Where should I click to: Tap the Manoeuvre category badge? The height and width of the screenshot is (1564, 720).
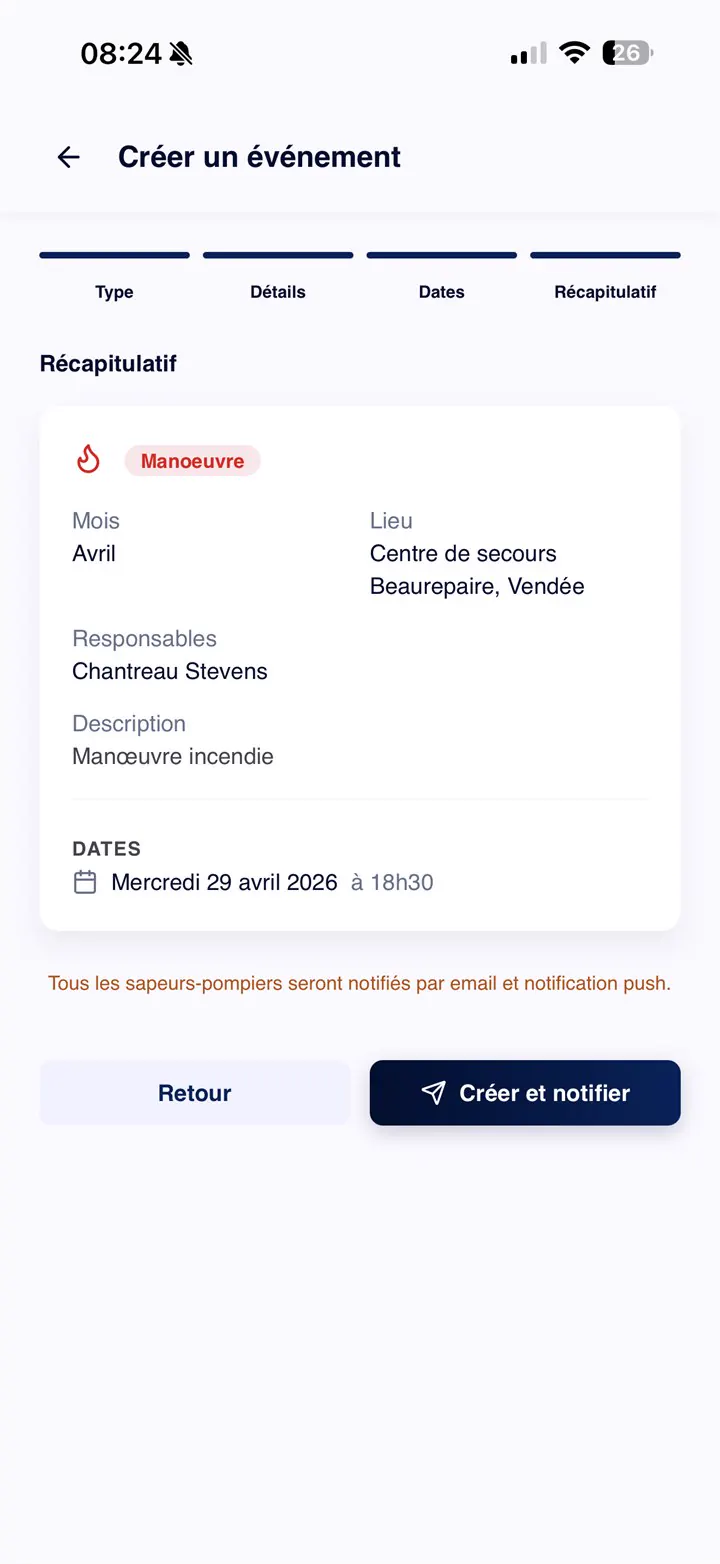pyautogui.click(x=192, y=460)
